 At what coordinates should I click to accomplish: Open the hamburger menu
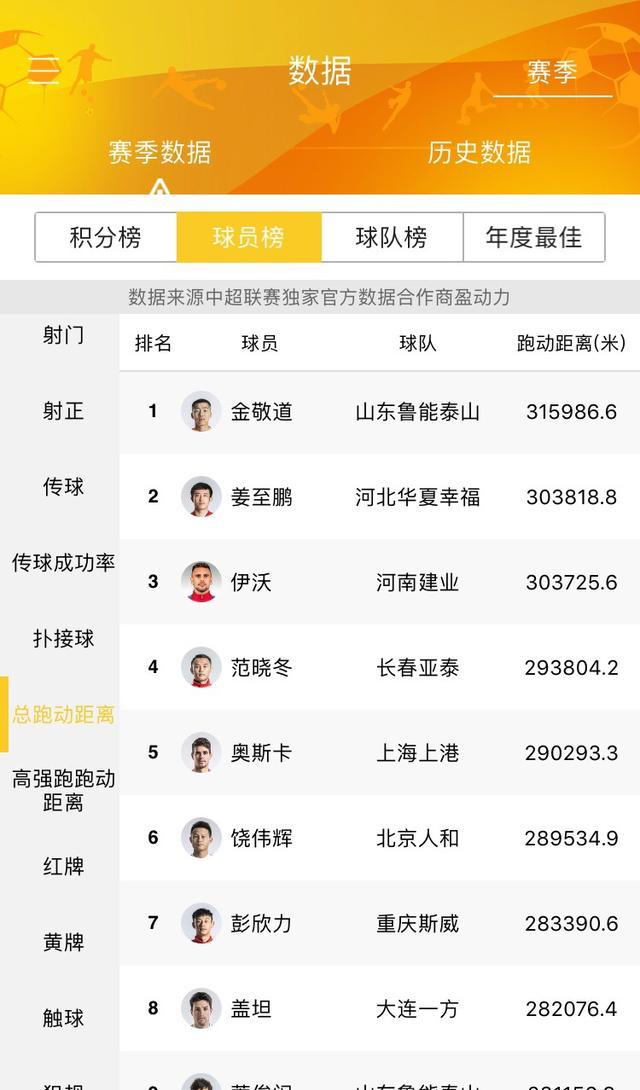(x=43, y=70)
